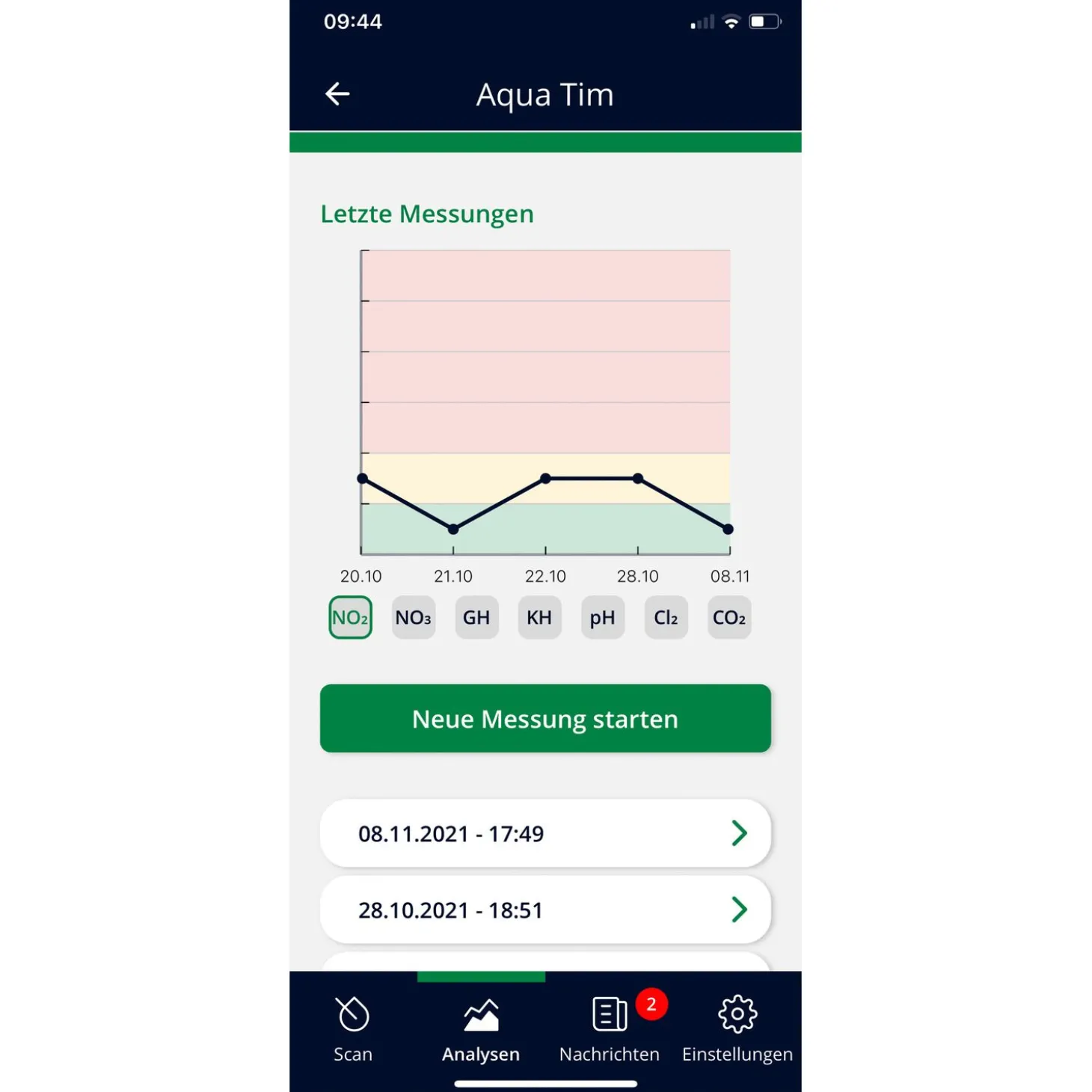Image resolution: width=1092 pixels, height=1092 pixels.
Task: Switch to the Scan tab
Action: pos(353,1029)
